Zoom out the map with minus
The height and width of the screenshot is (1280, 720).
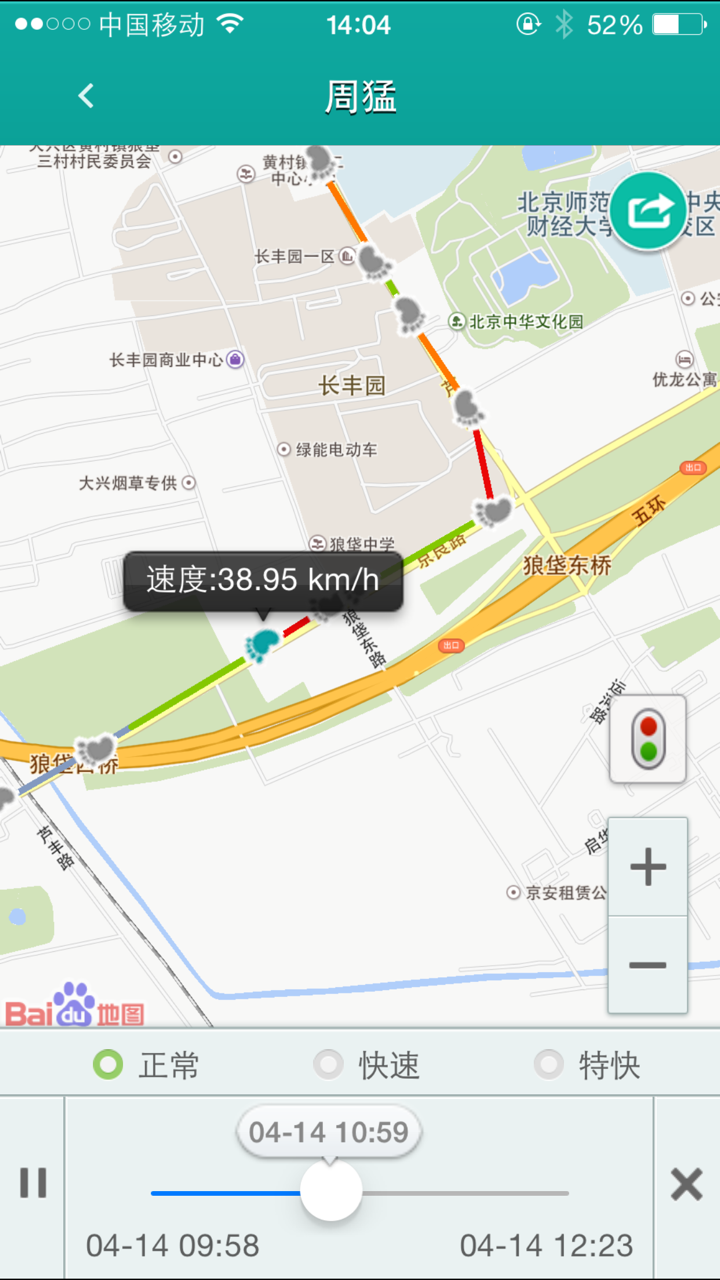pyautogui.click(x=648, y=965)
